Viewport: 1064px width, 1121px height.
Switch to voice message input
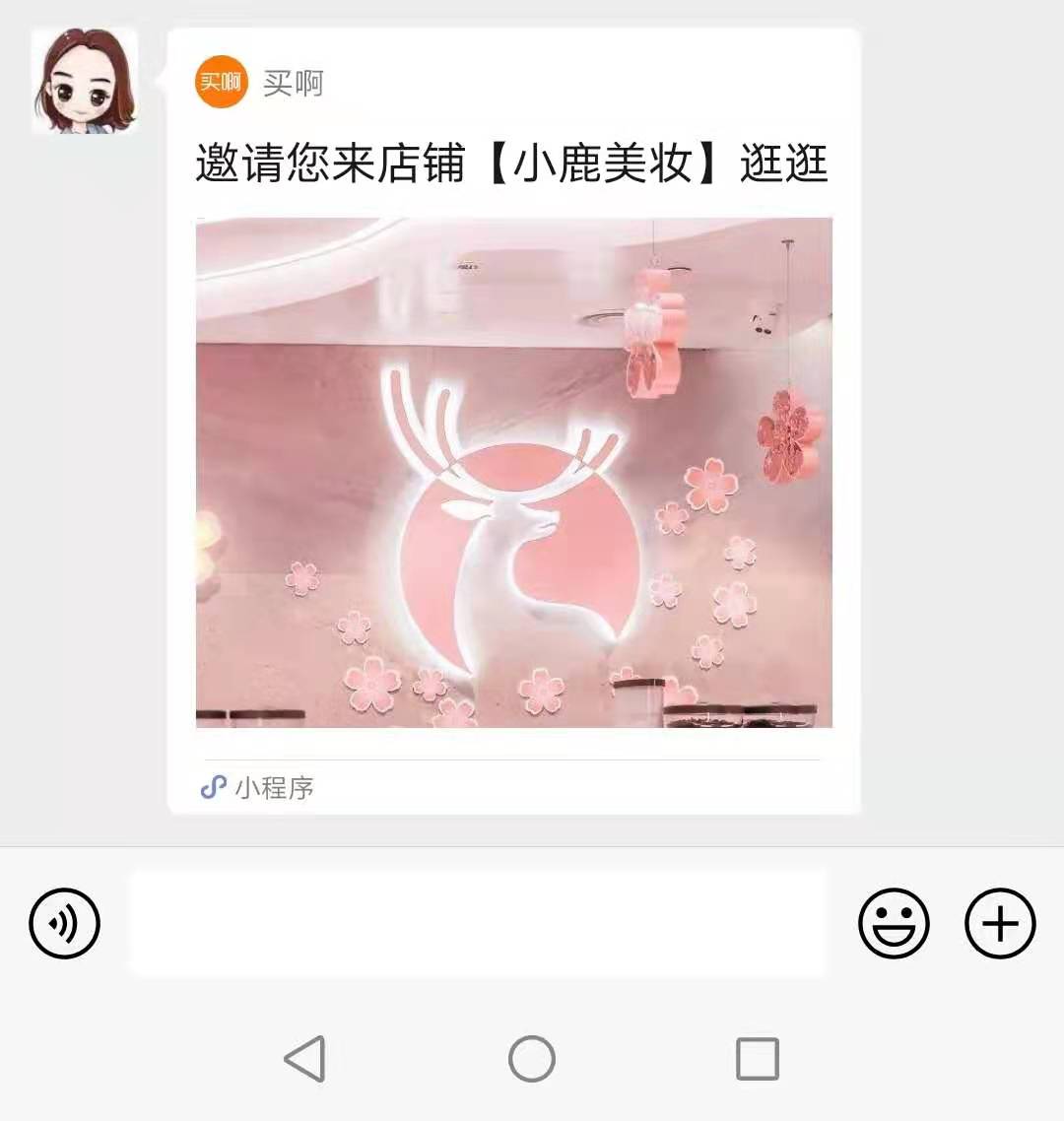(x=65, y=924)
